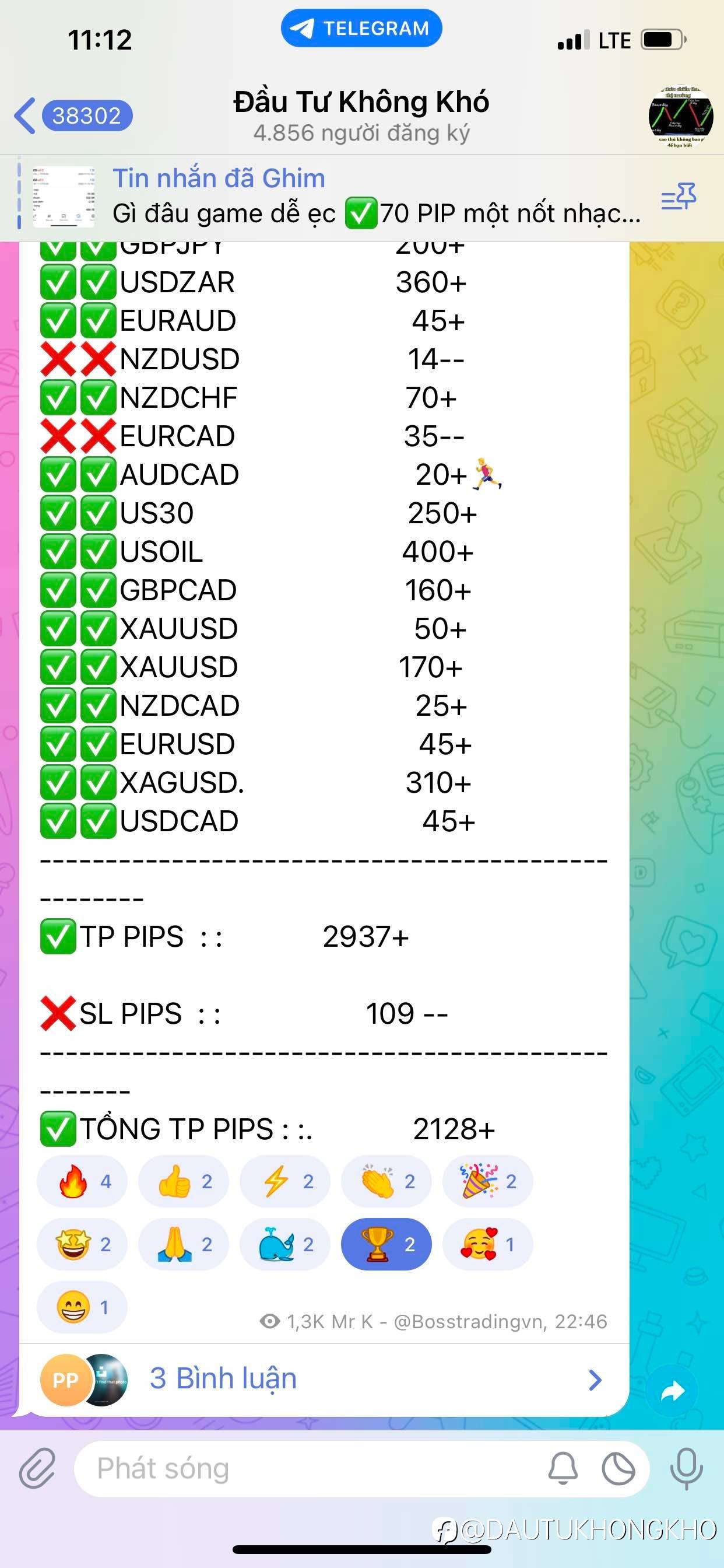Add the party popper reaction

[488, 1181]
